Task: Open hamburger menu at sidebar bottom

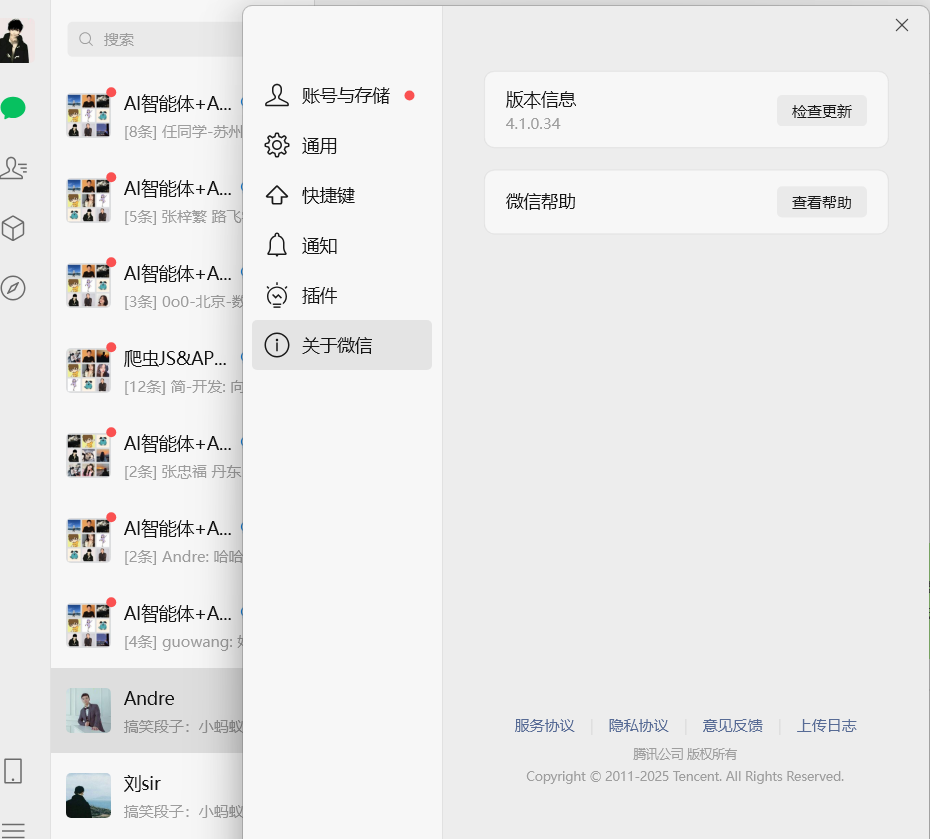Action: pos(13,829)
